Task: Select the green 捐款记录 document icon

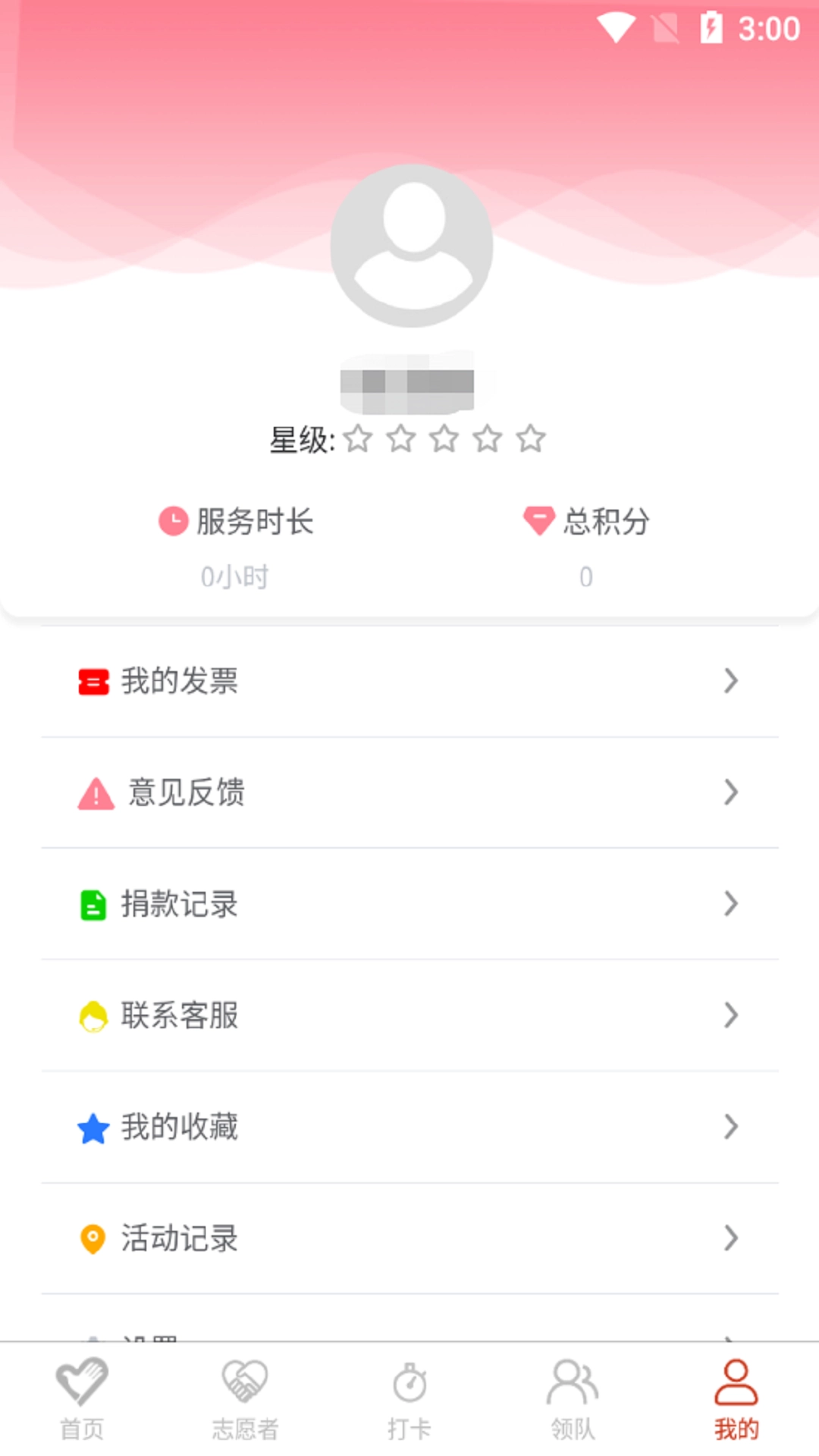Action: click(x=93, y=904)
